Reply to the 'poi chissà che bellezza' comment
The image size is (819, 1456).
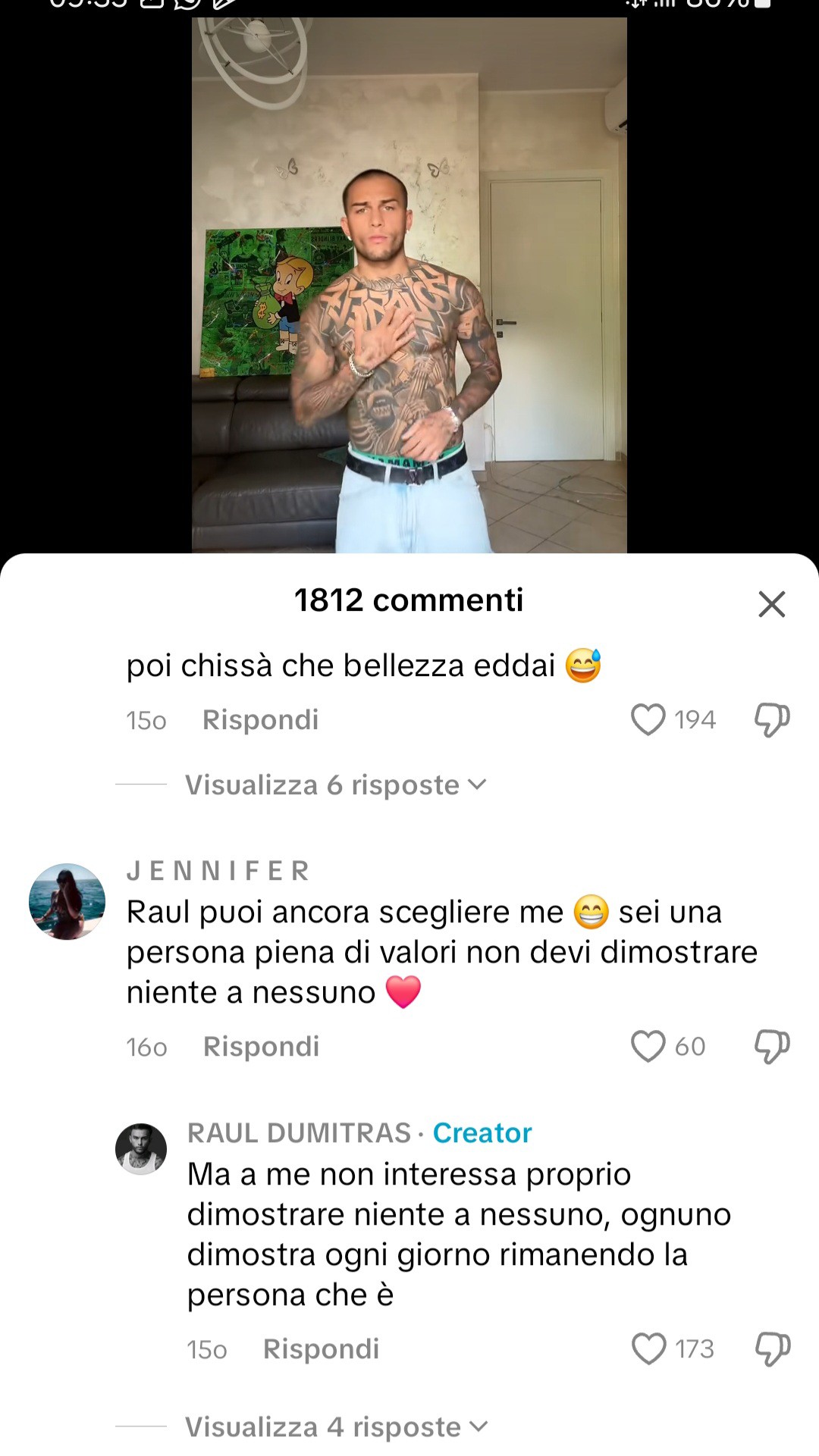click(260, 719)
